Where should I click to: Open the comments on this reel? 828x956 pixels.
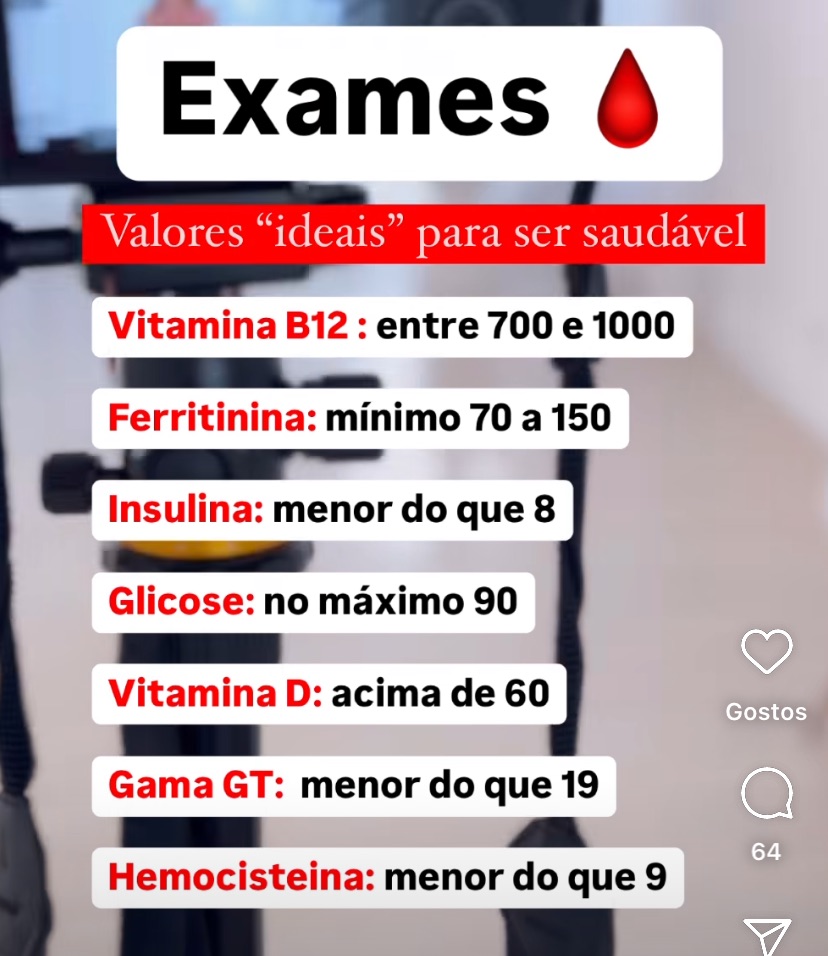pos(766,795)
